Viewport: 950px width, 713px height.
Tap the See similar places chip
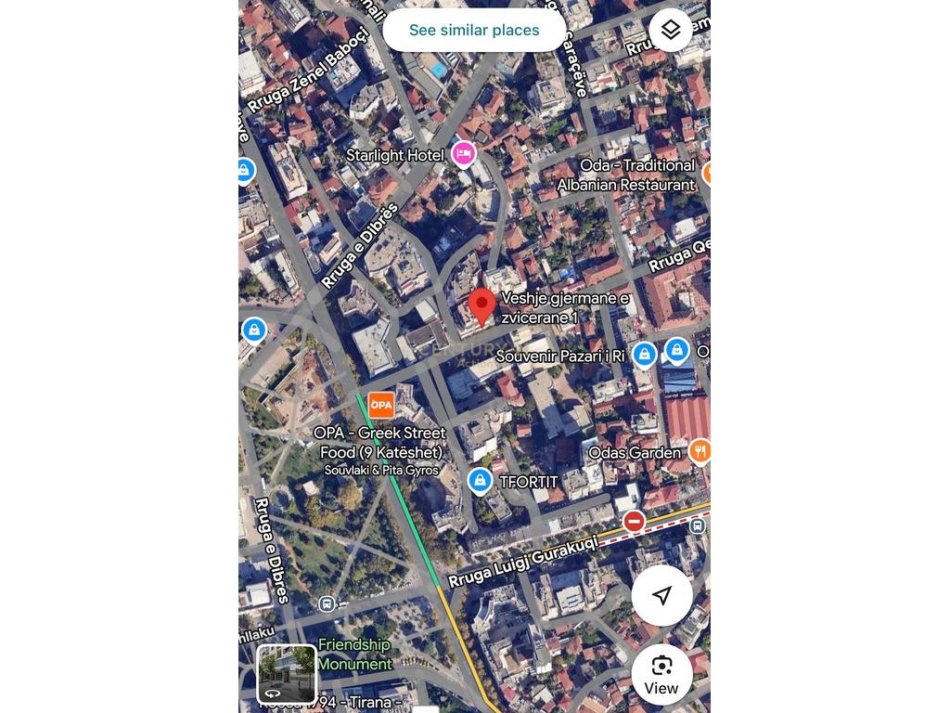474,30
